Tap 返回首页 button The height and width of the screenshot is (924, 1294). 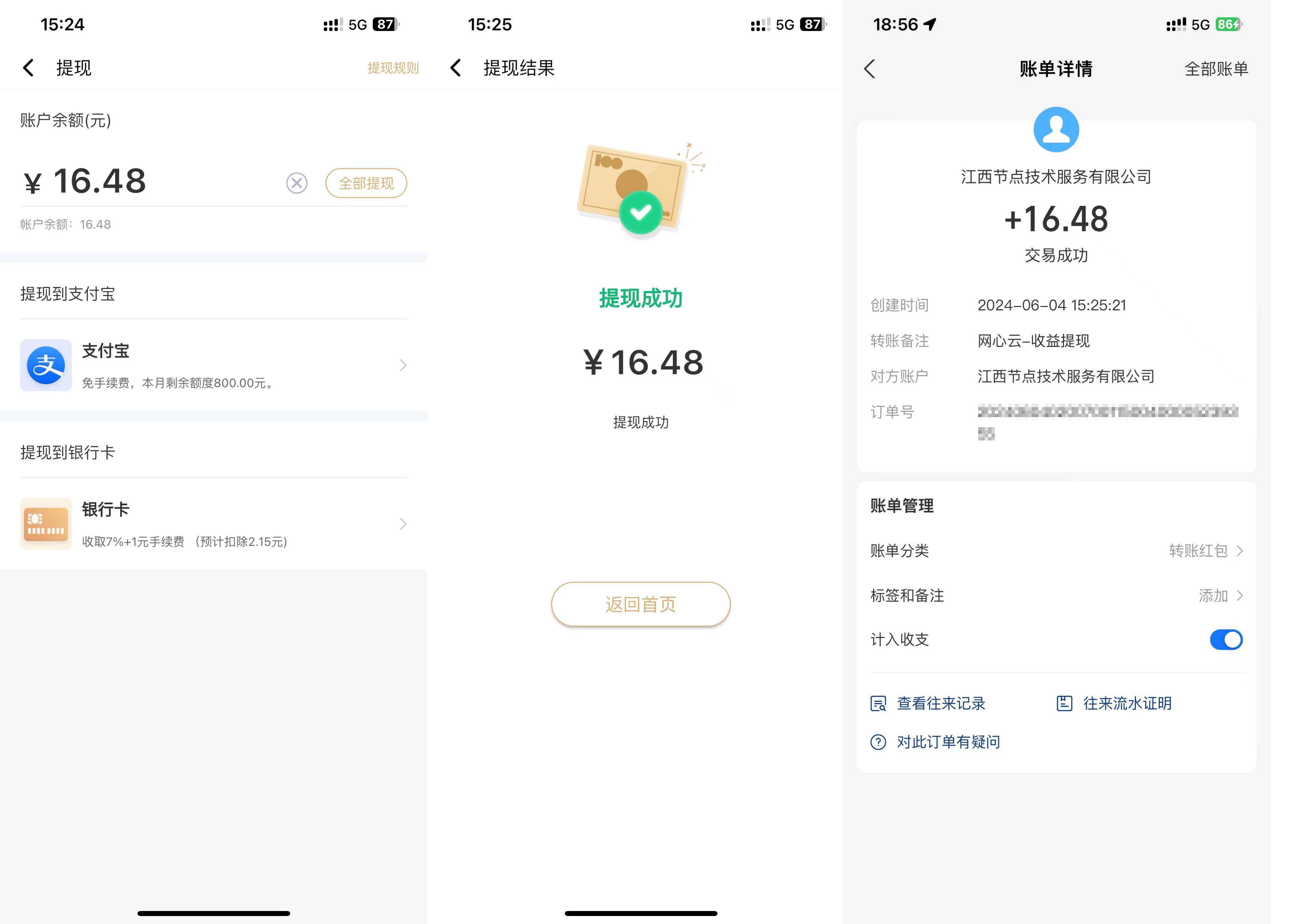640,604
